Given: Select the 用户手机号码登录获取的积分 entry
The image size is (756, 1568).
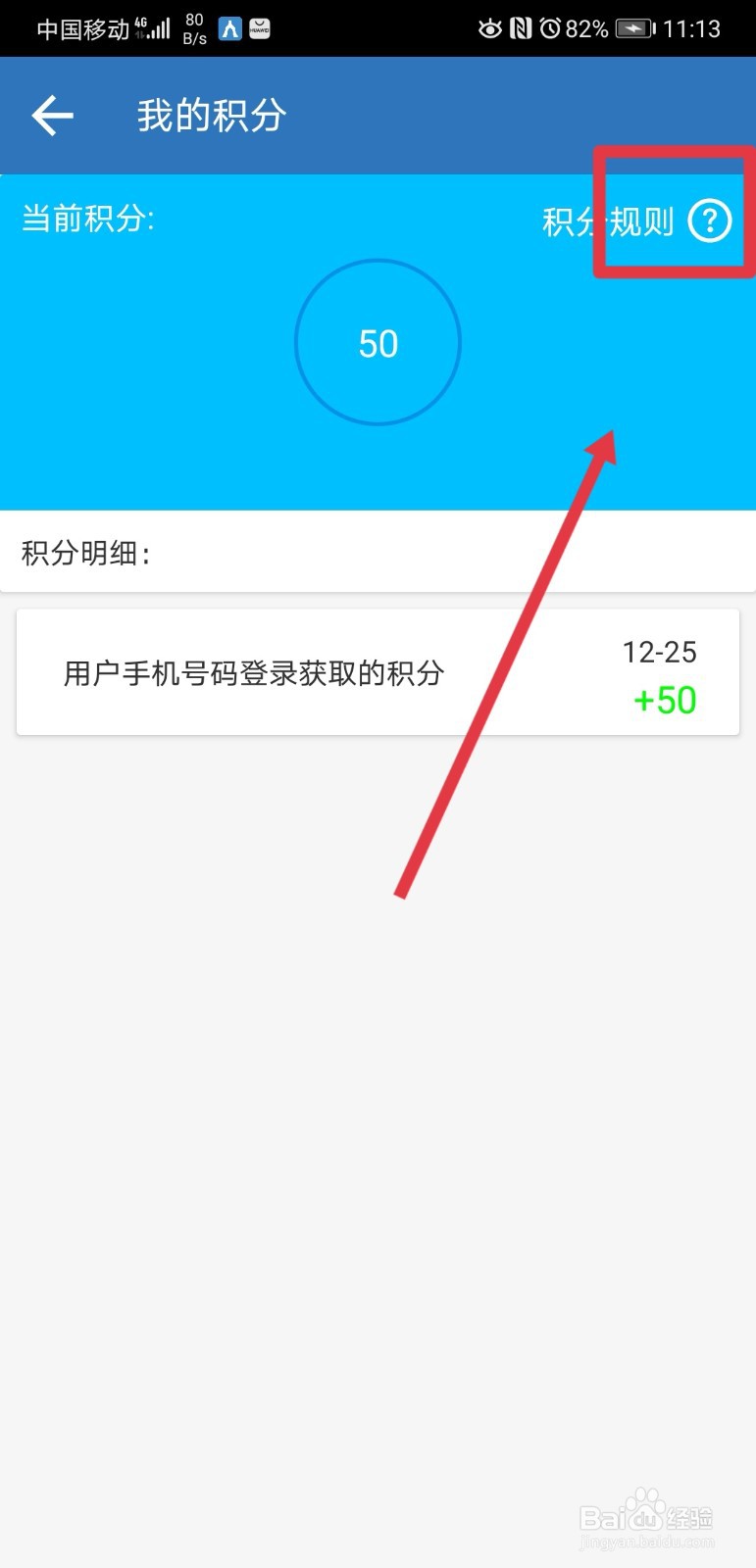Looking at the screenshot, I should click(x=252, y=673).
